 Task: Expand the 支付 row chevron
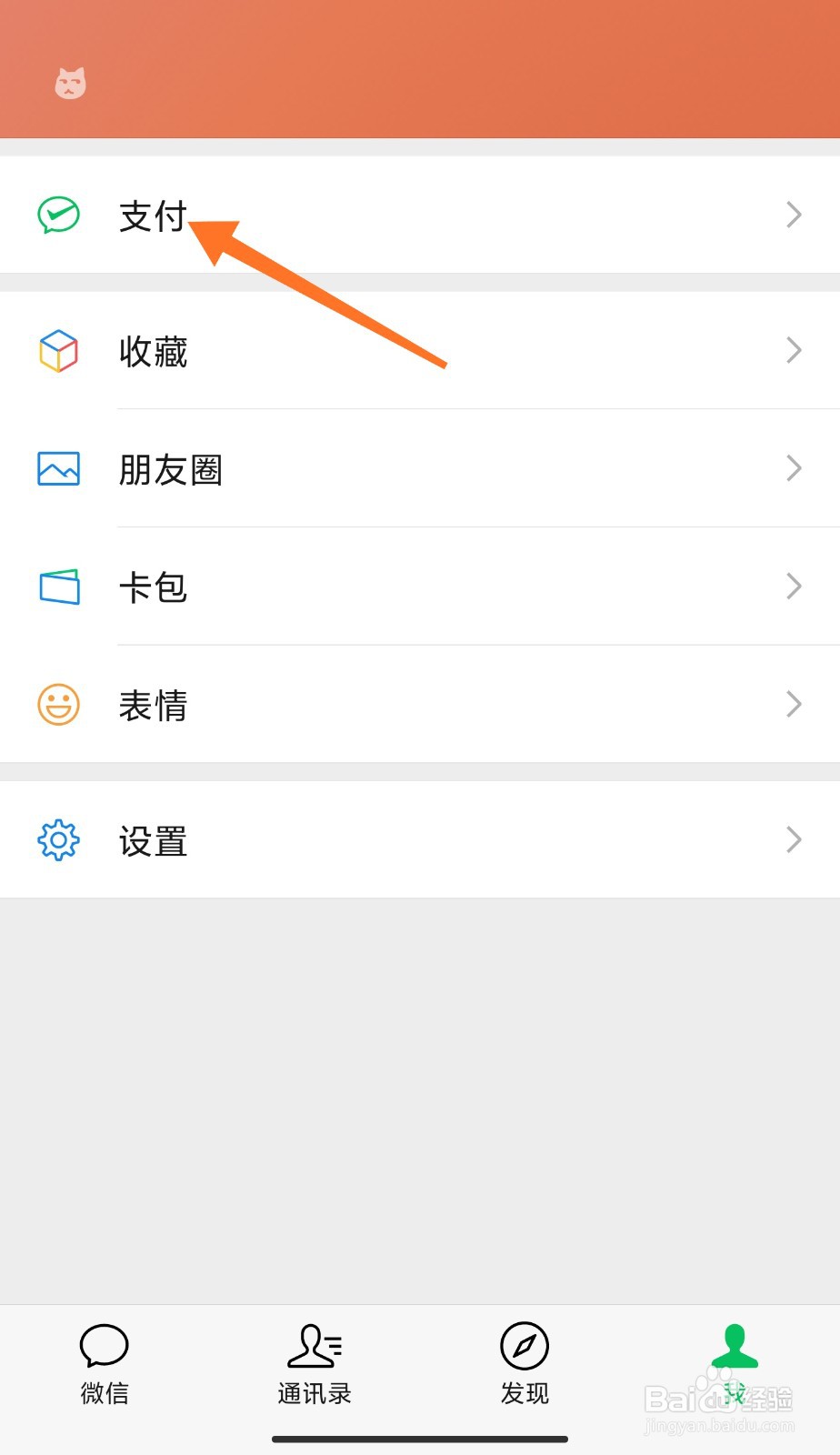click(793, 215)
